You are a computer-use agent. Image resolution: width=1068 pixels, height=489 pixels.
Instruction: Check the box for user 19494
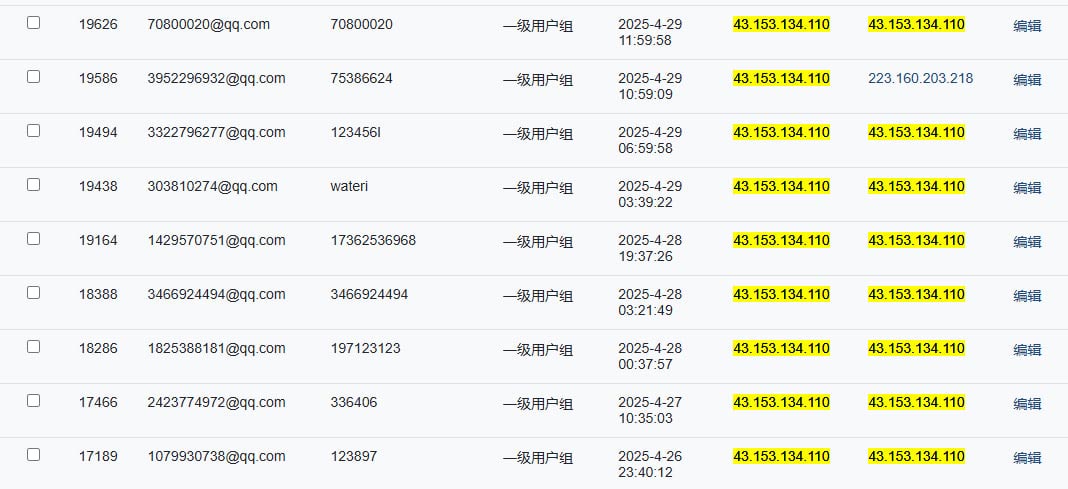[x=33, y=131]
